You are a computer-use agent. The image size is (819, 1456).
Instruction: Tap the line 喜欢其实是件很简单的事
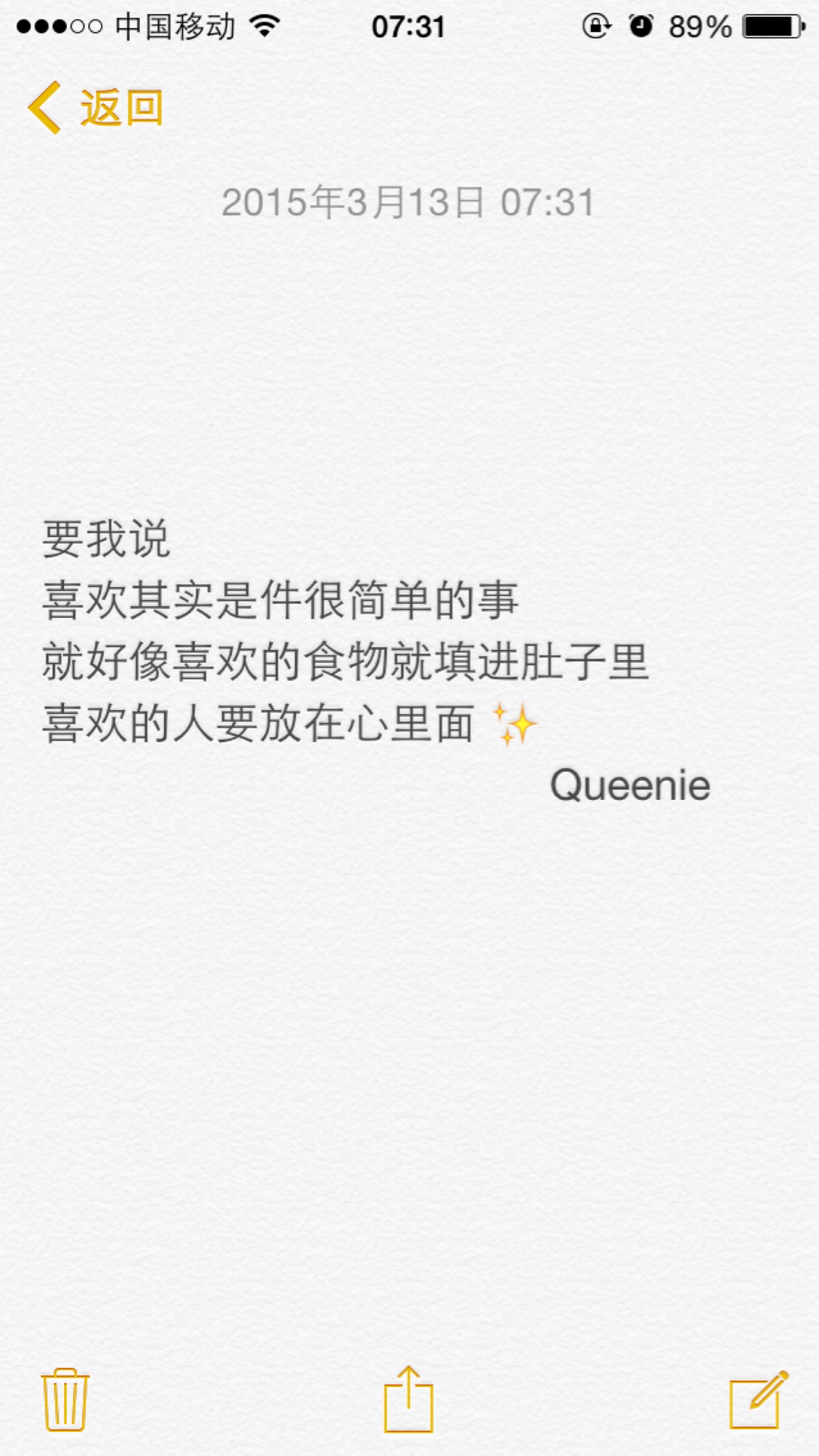click(281, 601)
